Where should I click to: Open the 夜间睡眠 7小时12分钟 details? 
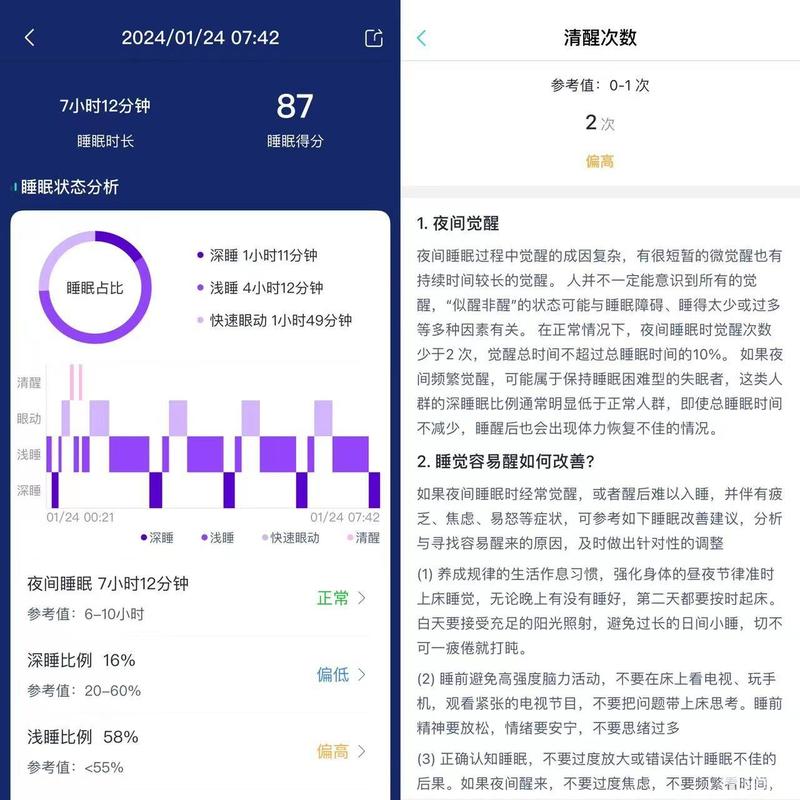200,597
